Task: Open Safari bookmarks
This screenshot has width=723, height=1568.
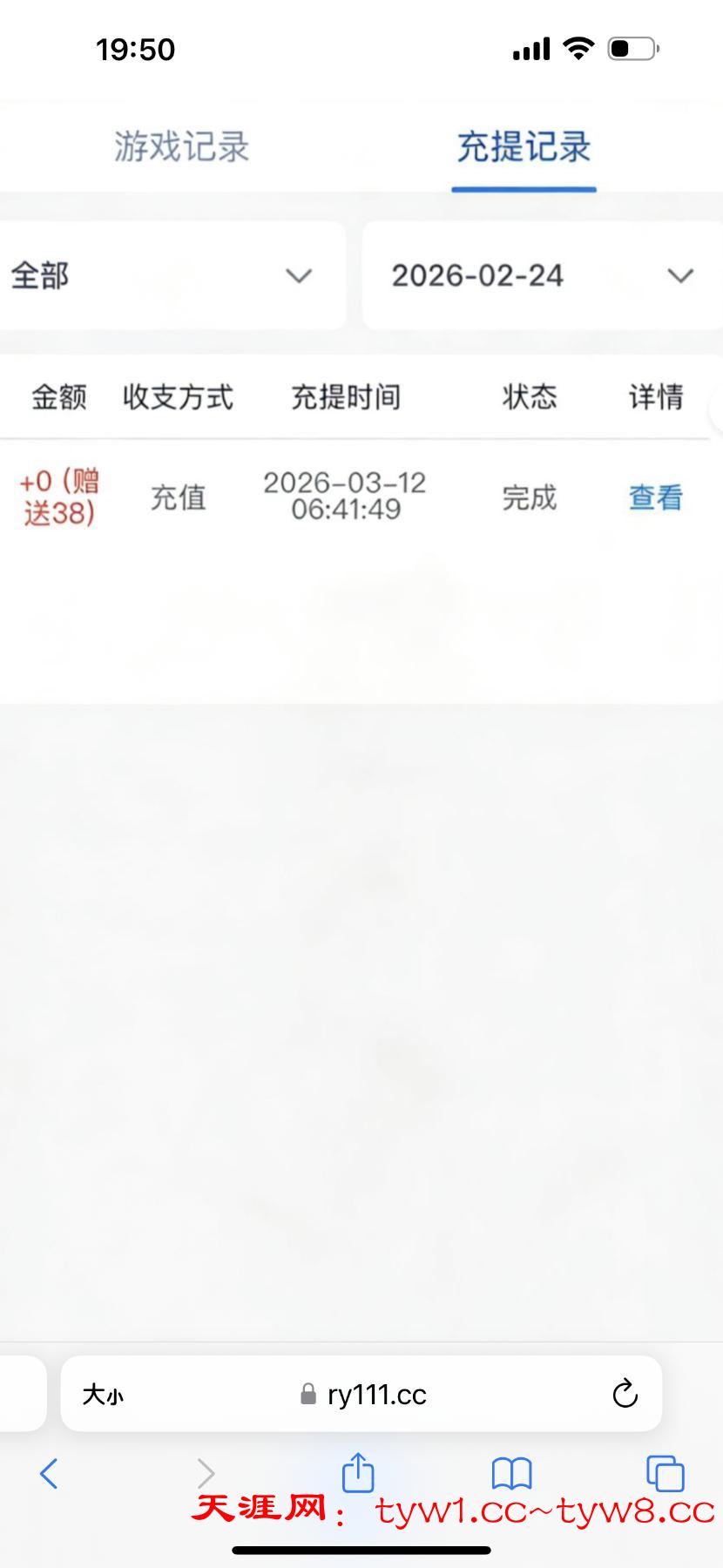Action: pos(511,1474)
